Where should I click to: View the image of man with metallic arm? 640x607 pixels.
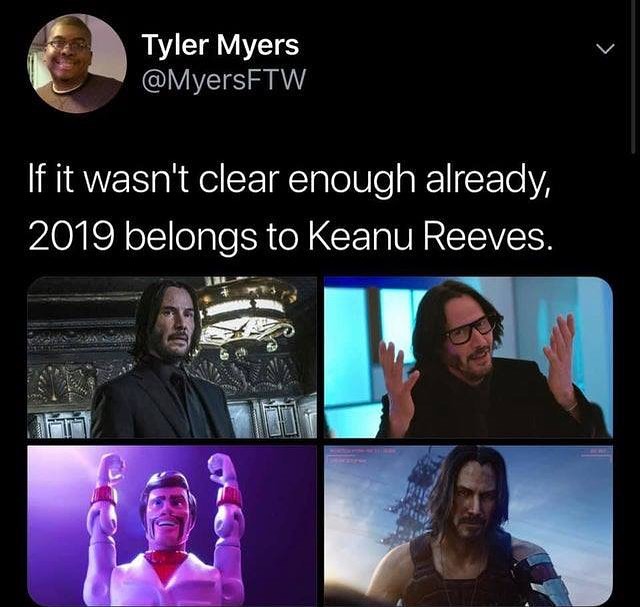tap(468, 526)
